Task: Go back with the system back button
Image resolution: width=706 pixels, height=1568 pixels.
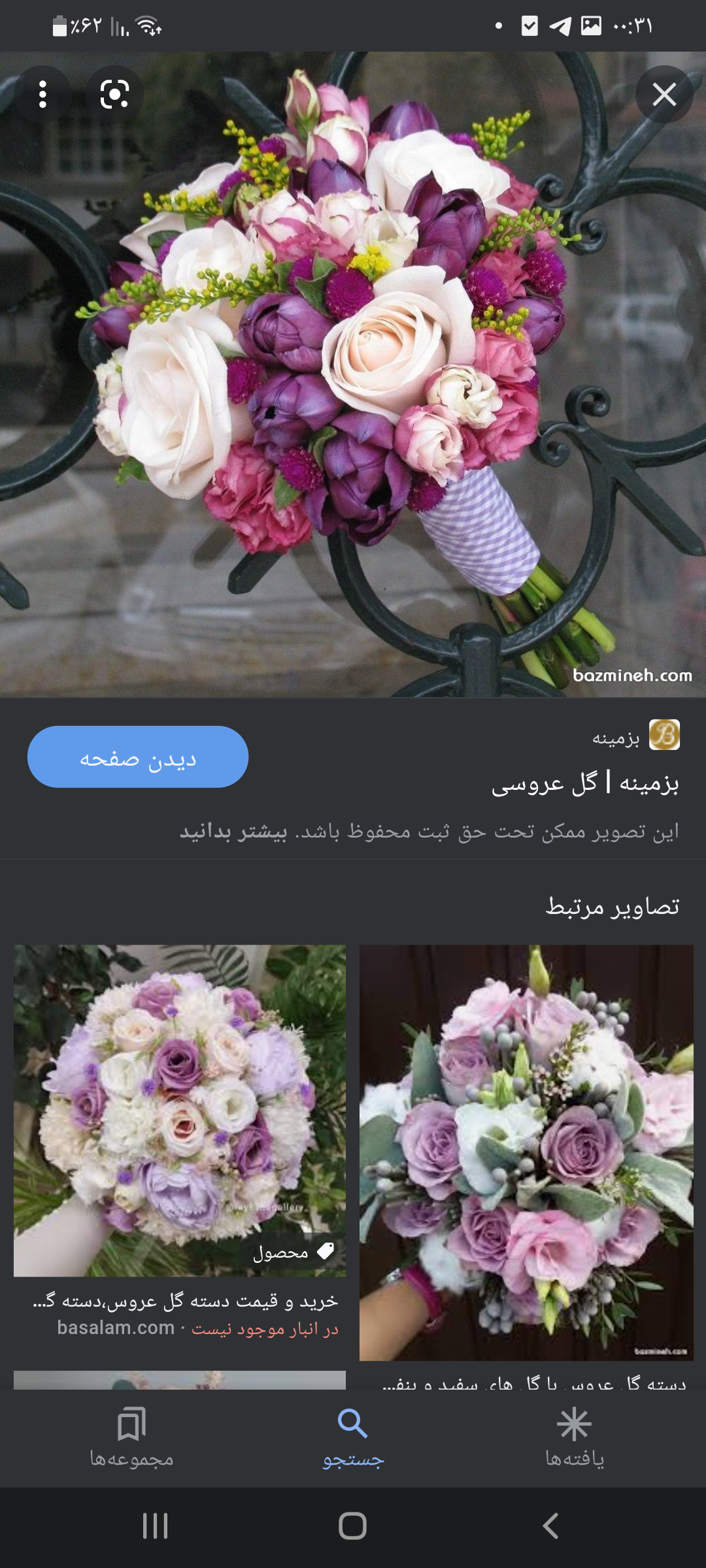Action: [x=550, y=1526]
